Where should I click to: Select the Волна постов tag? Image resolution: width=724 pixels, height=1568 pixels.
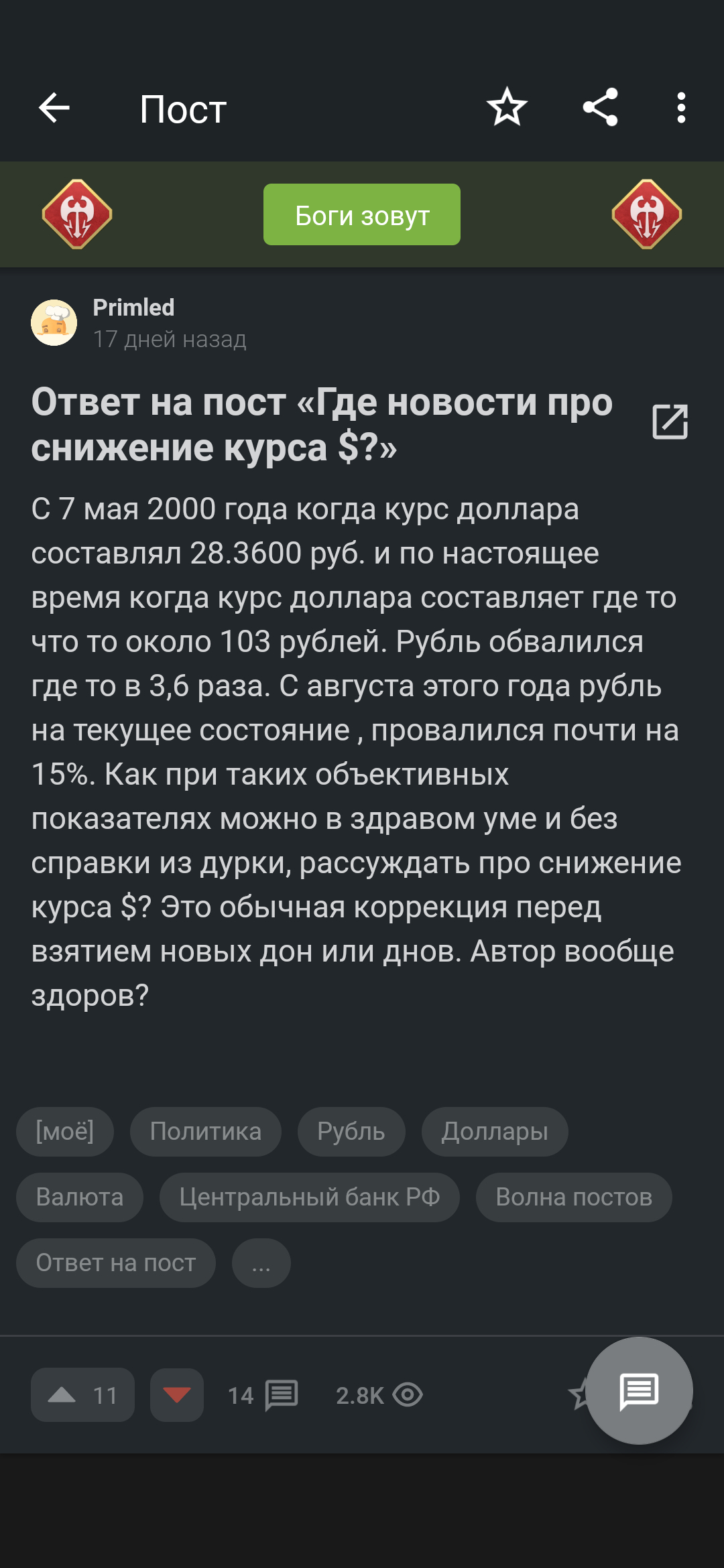[574, 1197]
